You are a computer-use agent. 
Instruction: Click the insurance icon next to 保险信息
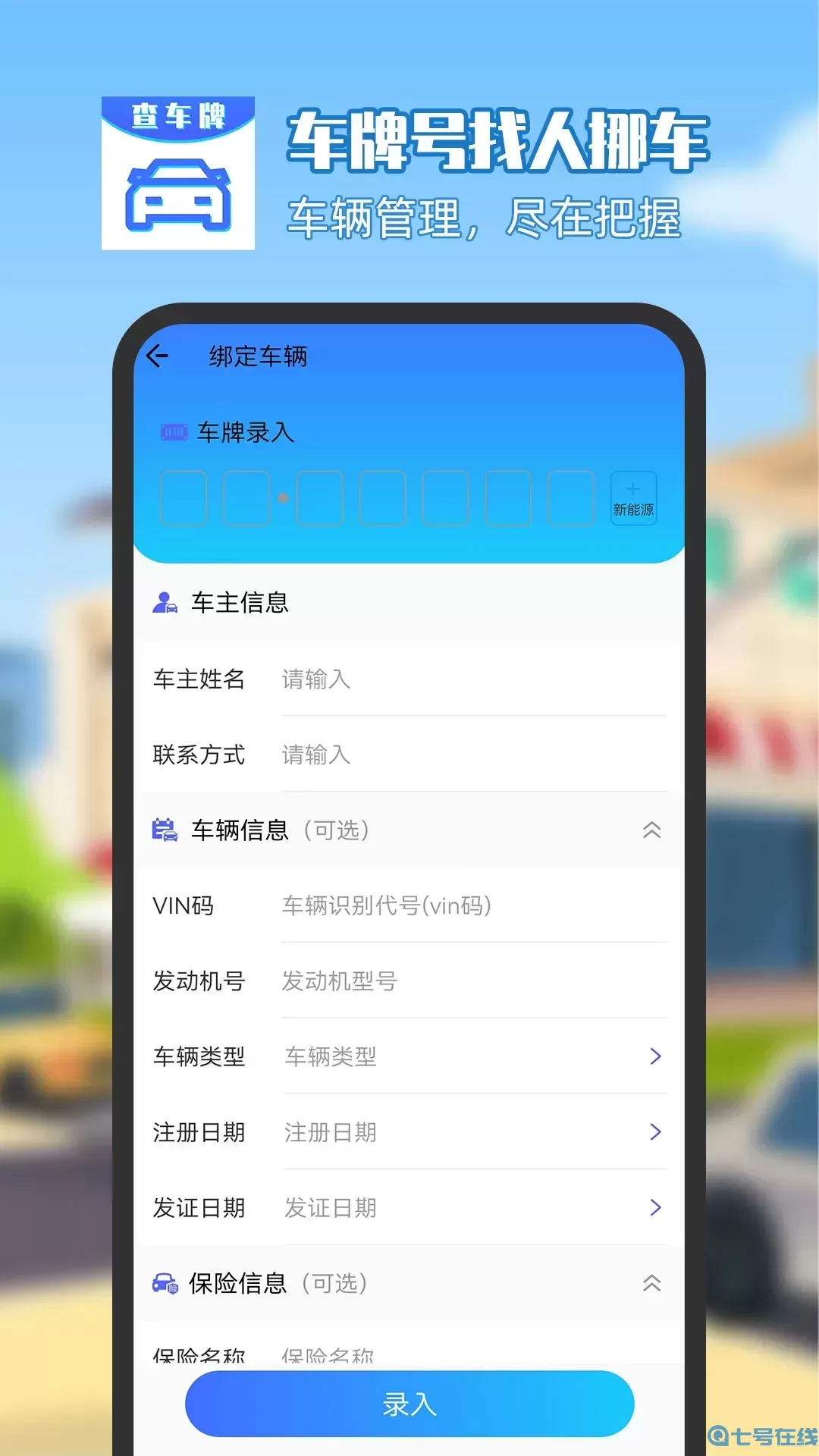165,1284
